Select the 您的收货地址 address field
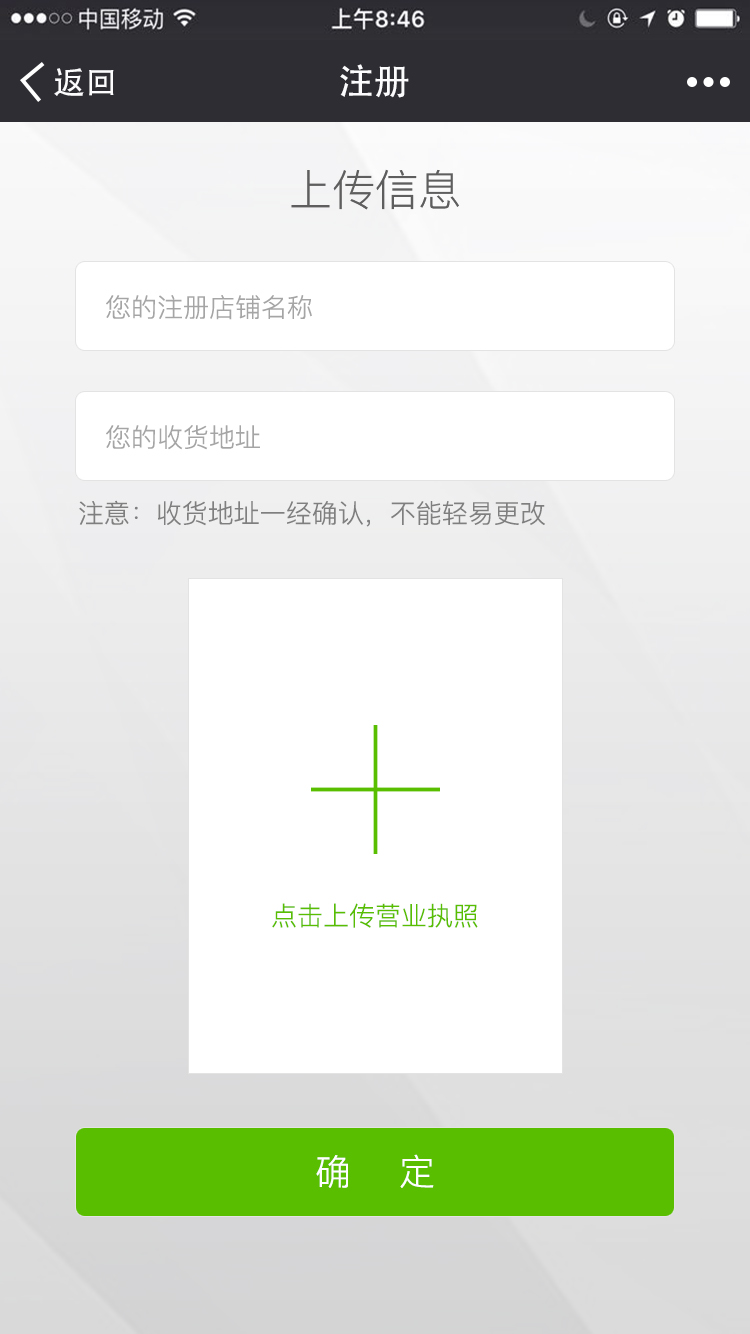 375,436
